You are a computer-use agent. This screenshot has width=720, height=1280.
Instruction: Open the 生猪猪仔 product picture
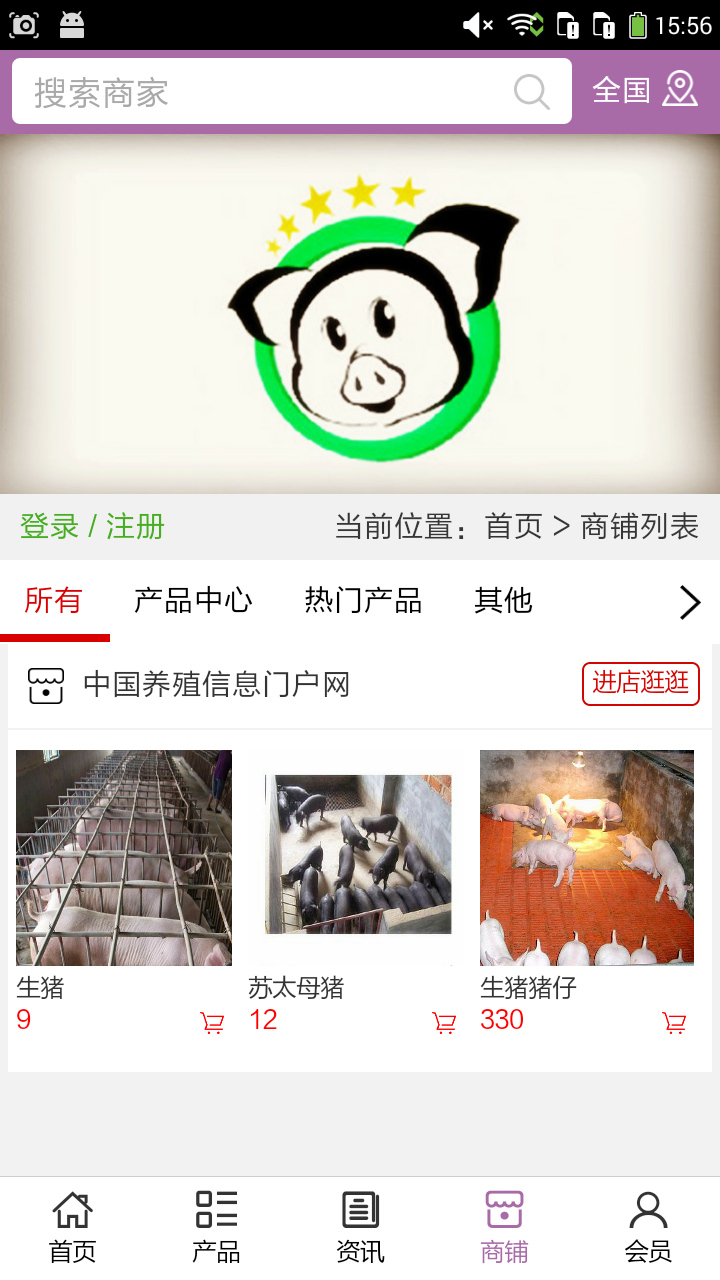587,857
